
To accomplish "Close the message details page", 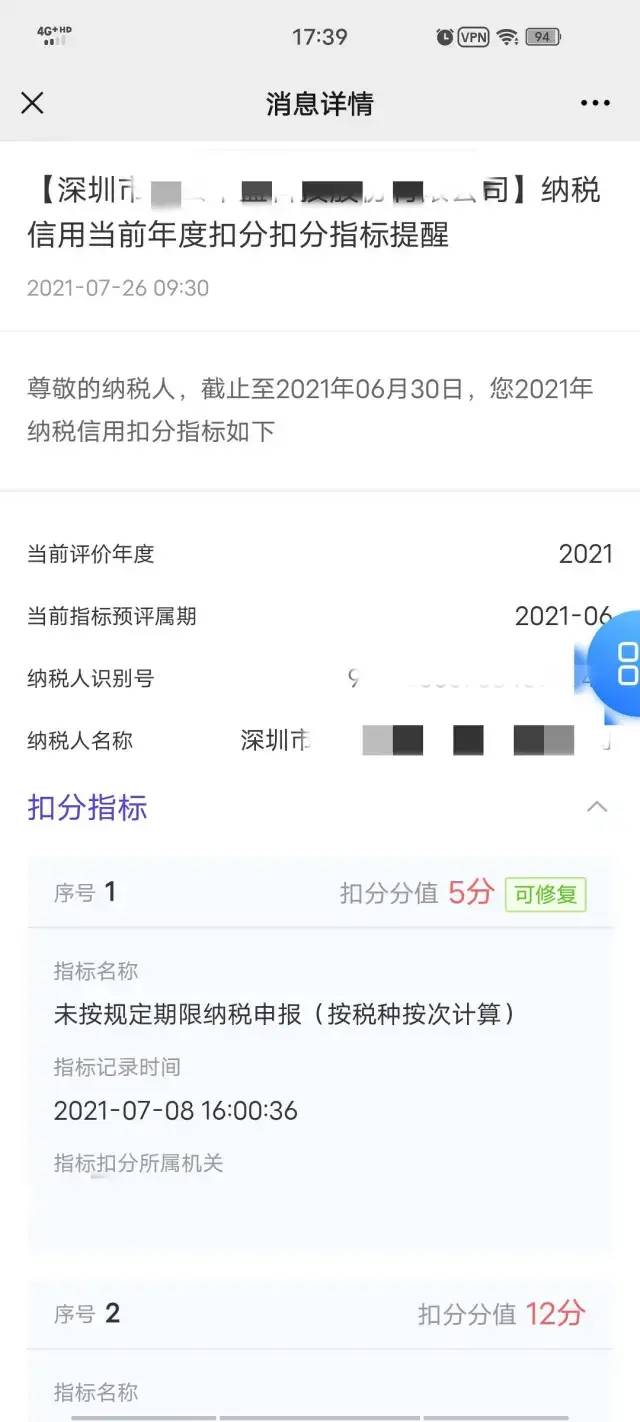I will tap(32, 103).
